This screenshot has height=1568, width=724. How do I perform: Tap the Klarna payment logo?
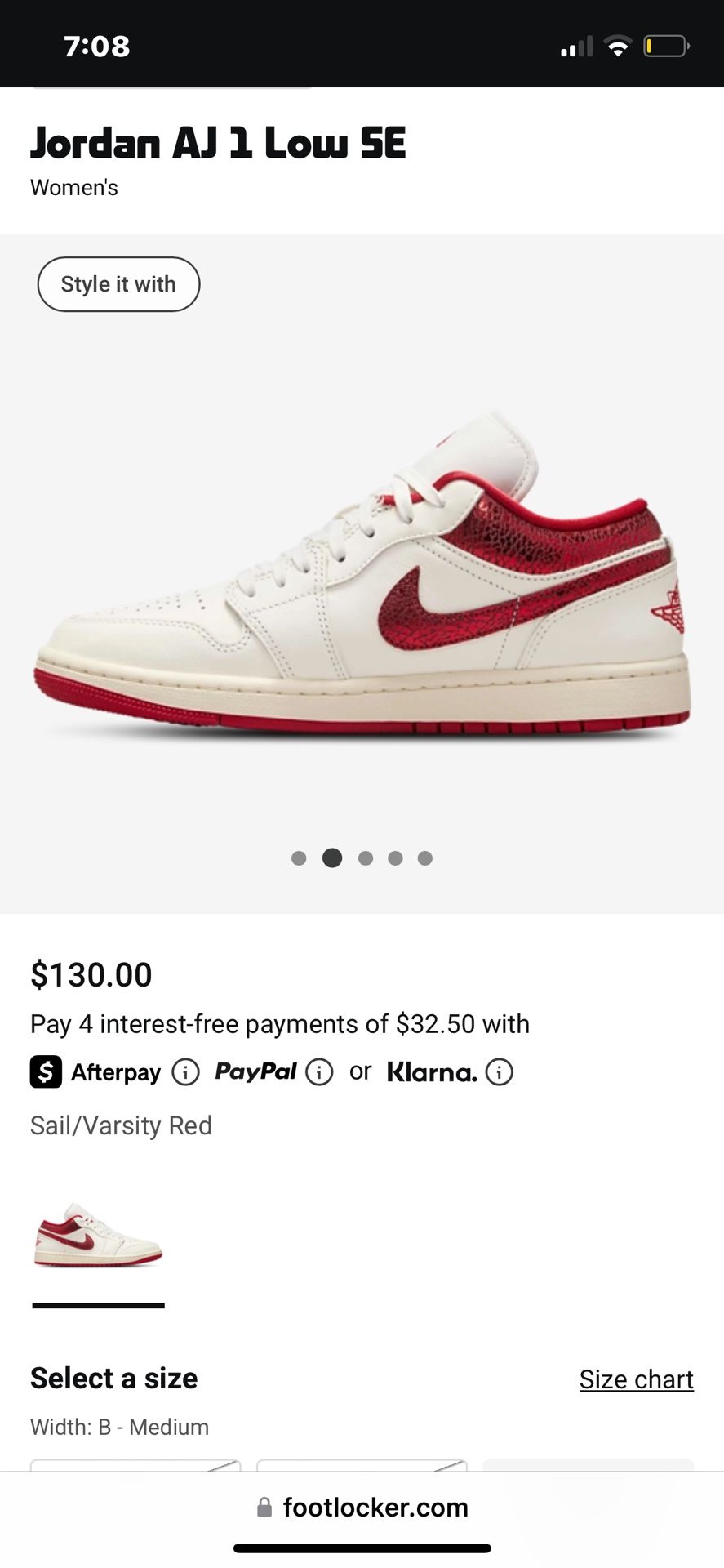point(432,1071)
